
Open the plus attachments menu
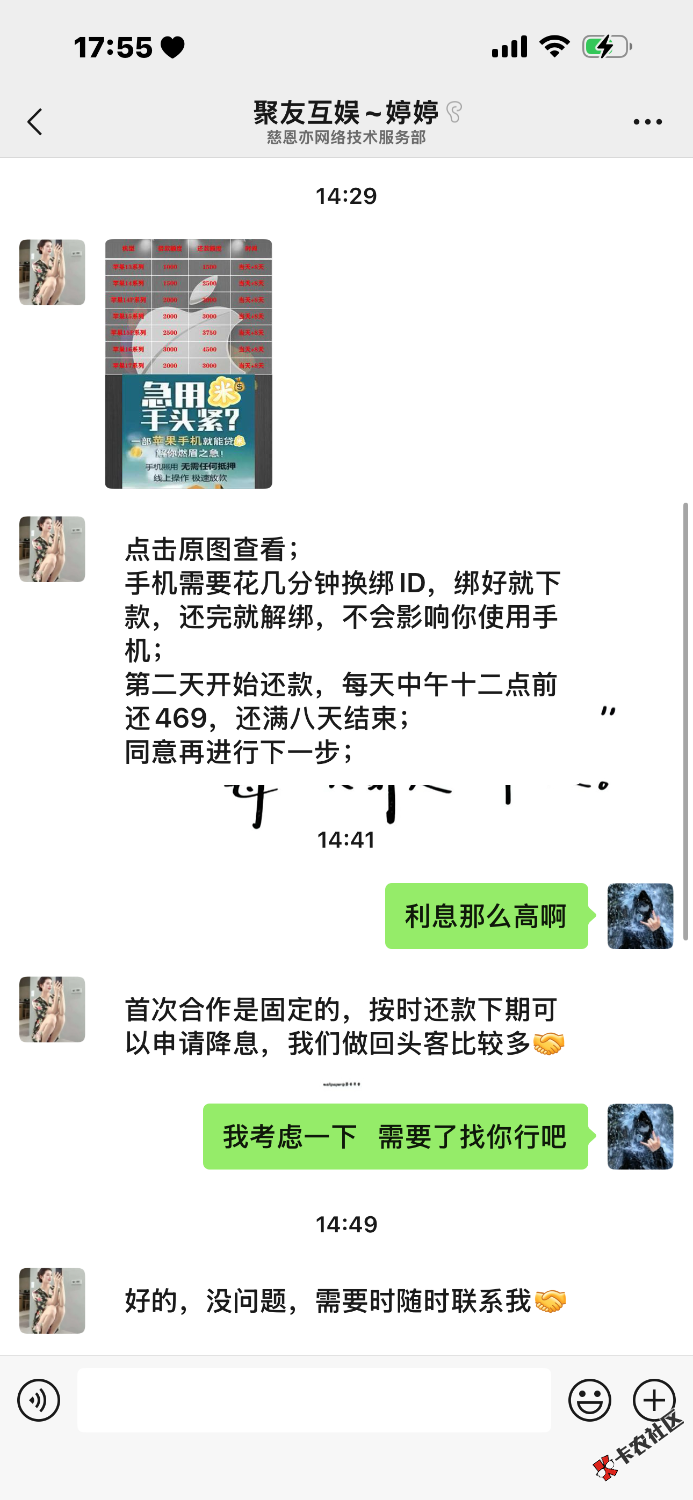click(x=654, y=1399)
